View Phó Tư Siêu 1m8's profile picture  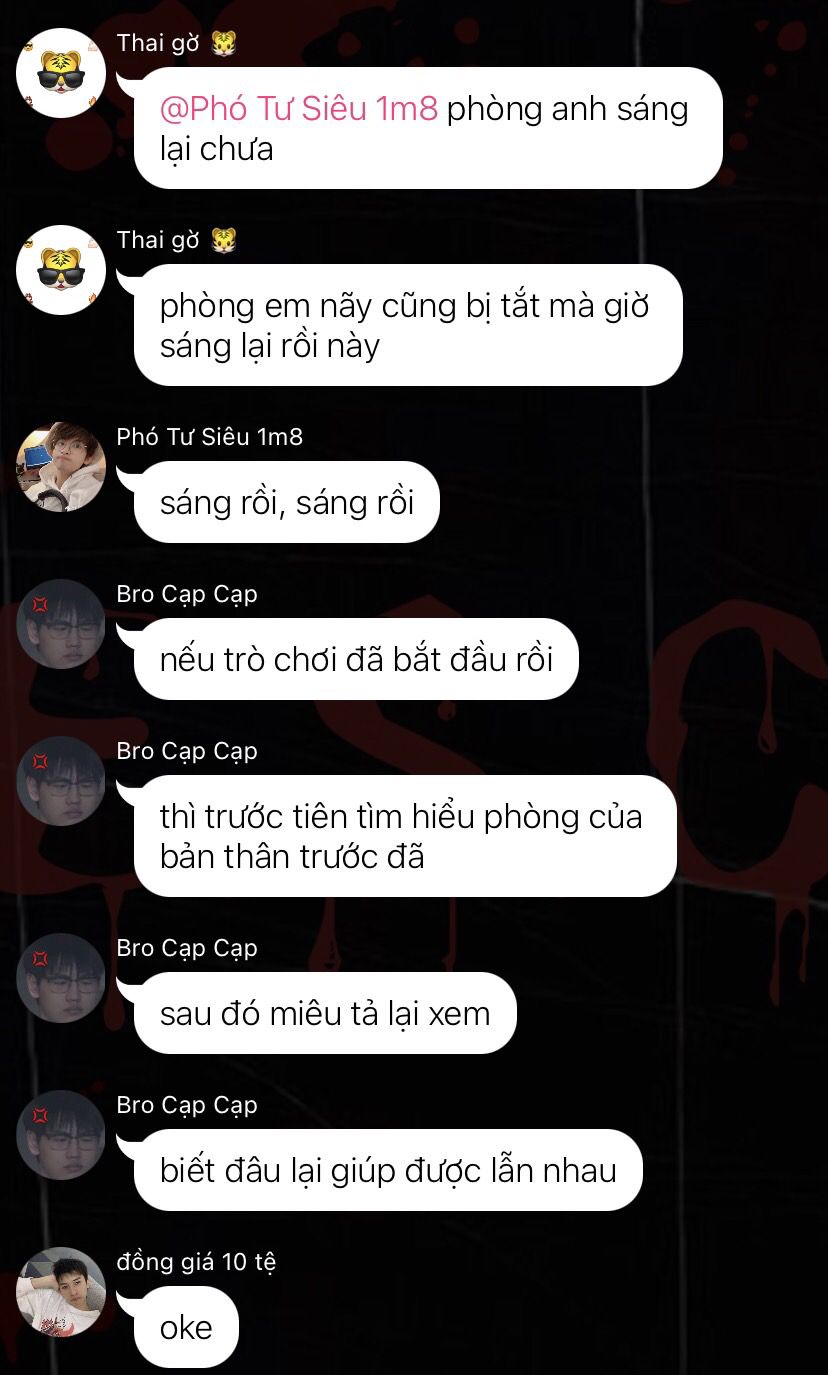click(61, 467)
